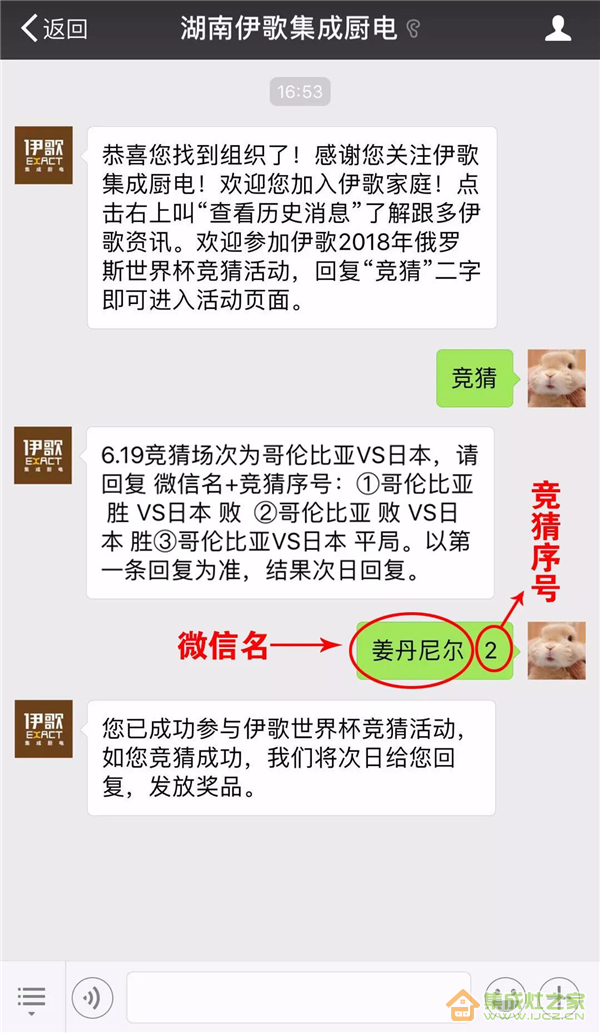The image size is (600, 1033).
Task: Open the account profile icon
Action: click(557, 29)
